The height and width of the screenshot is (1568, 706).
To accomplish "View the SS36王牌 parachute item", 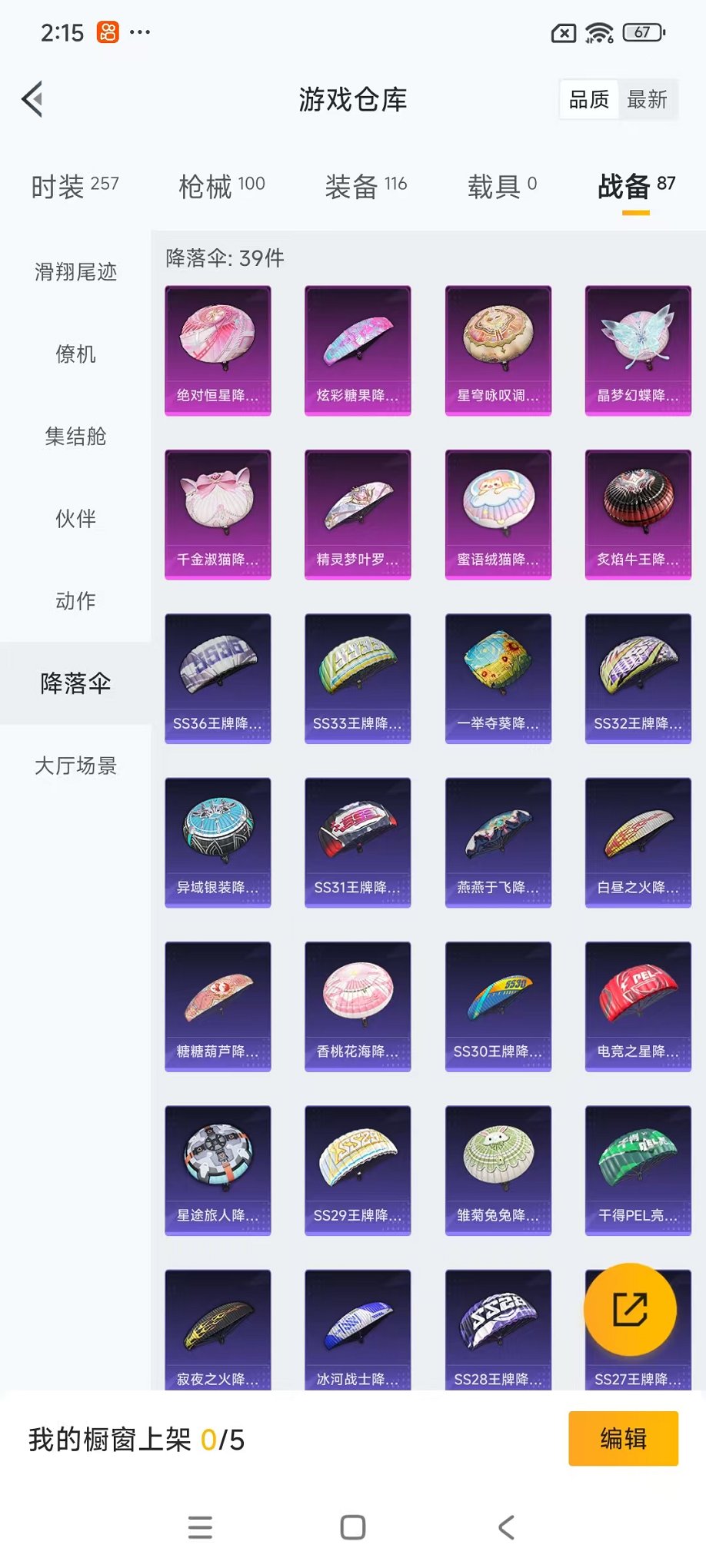I will 218,678.
